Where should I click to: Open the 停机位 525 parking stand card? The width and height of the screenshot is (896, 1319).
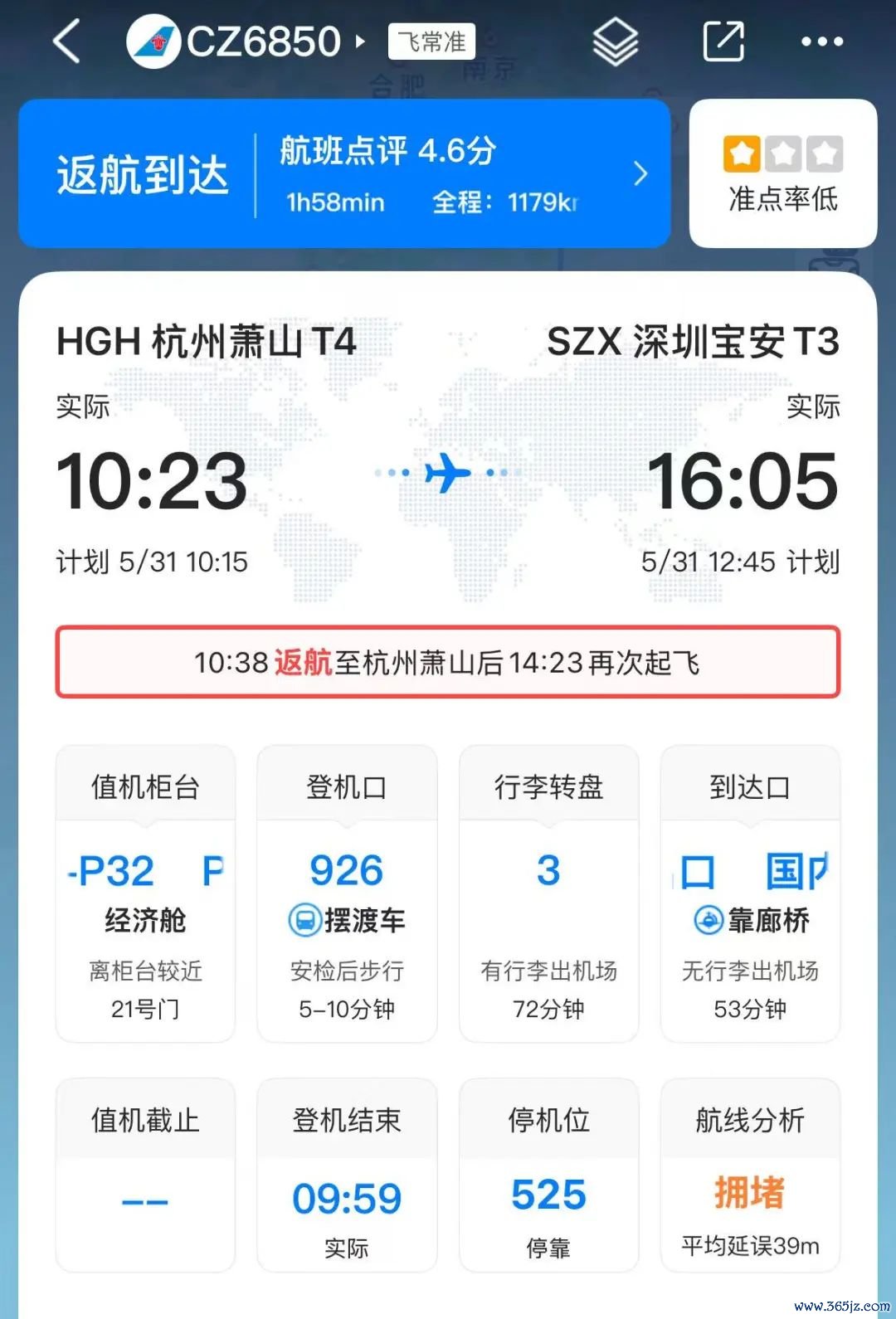548,1175
